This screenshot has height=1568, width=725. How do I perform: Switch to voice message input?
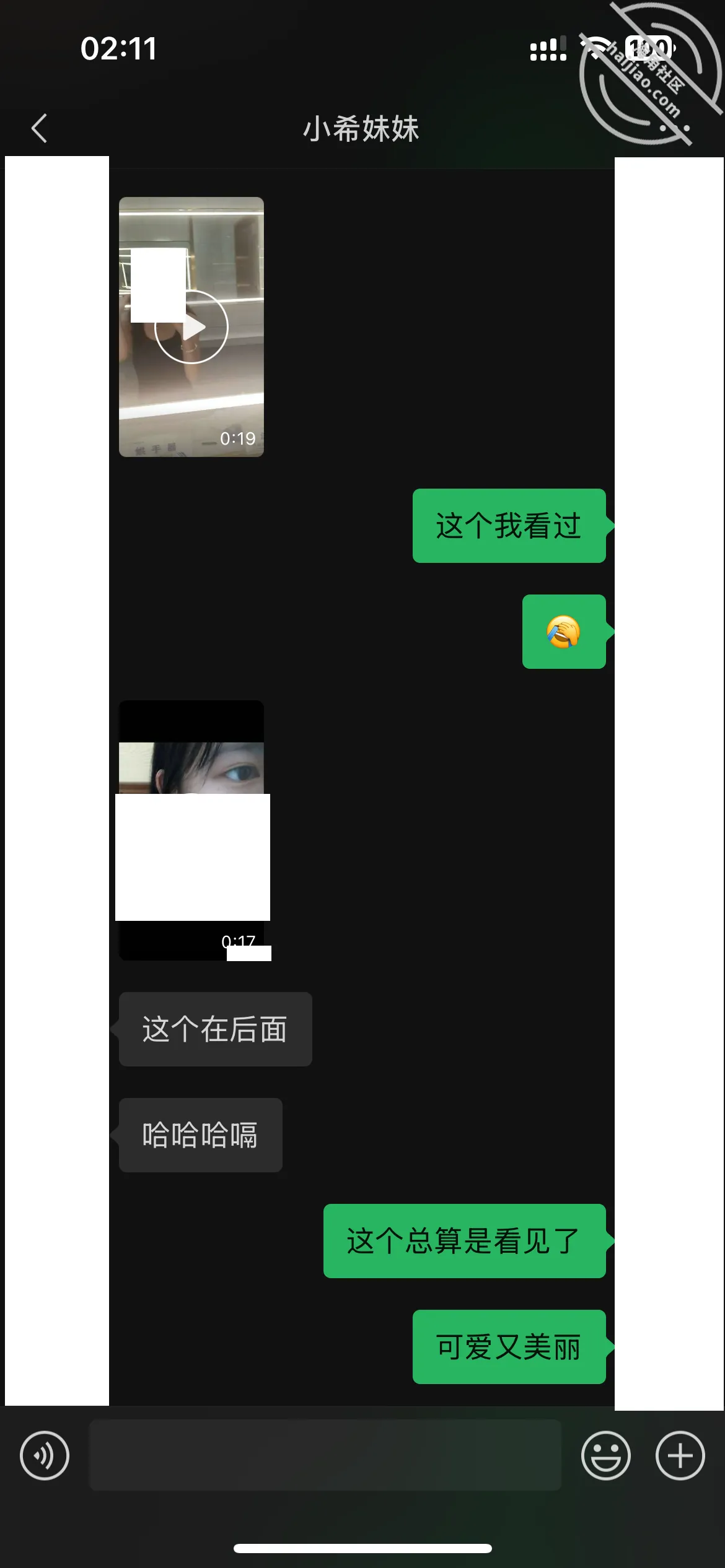tap(45, 1455)
